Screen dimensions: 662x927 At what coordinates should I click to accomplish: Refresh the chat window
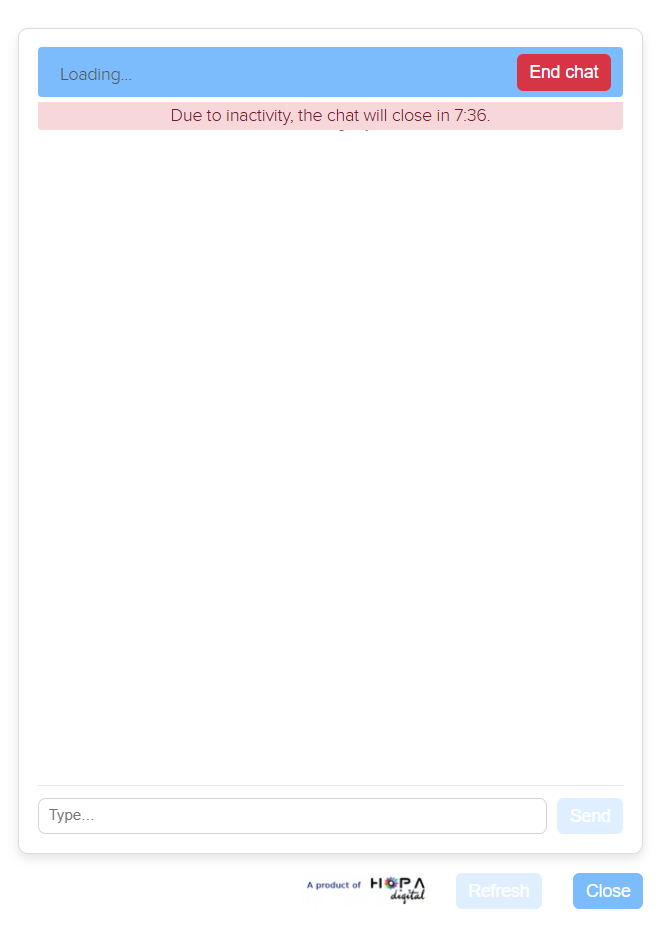click(x=498, y=890)
